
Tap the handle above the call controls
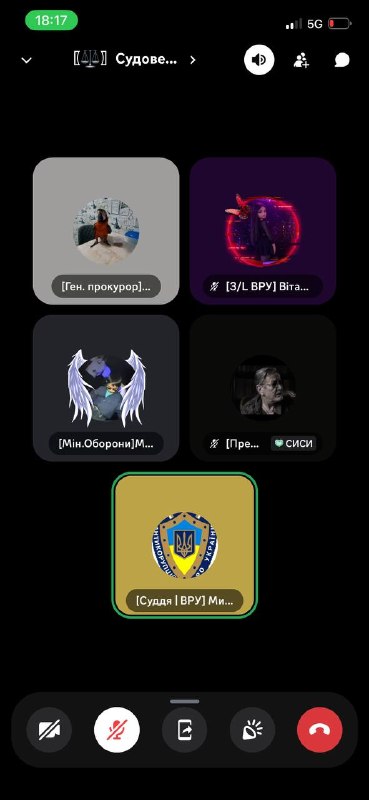[184, 701]
